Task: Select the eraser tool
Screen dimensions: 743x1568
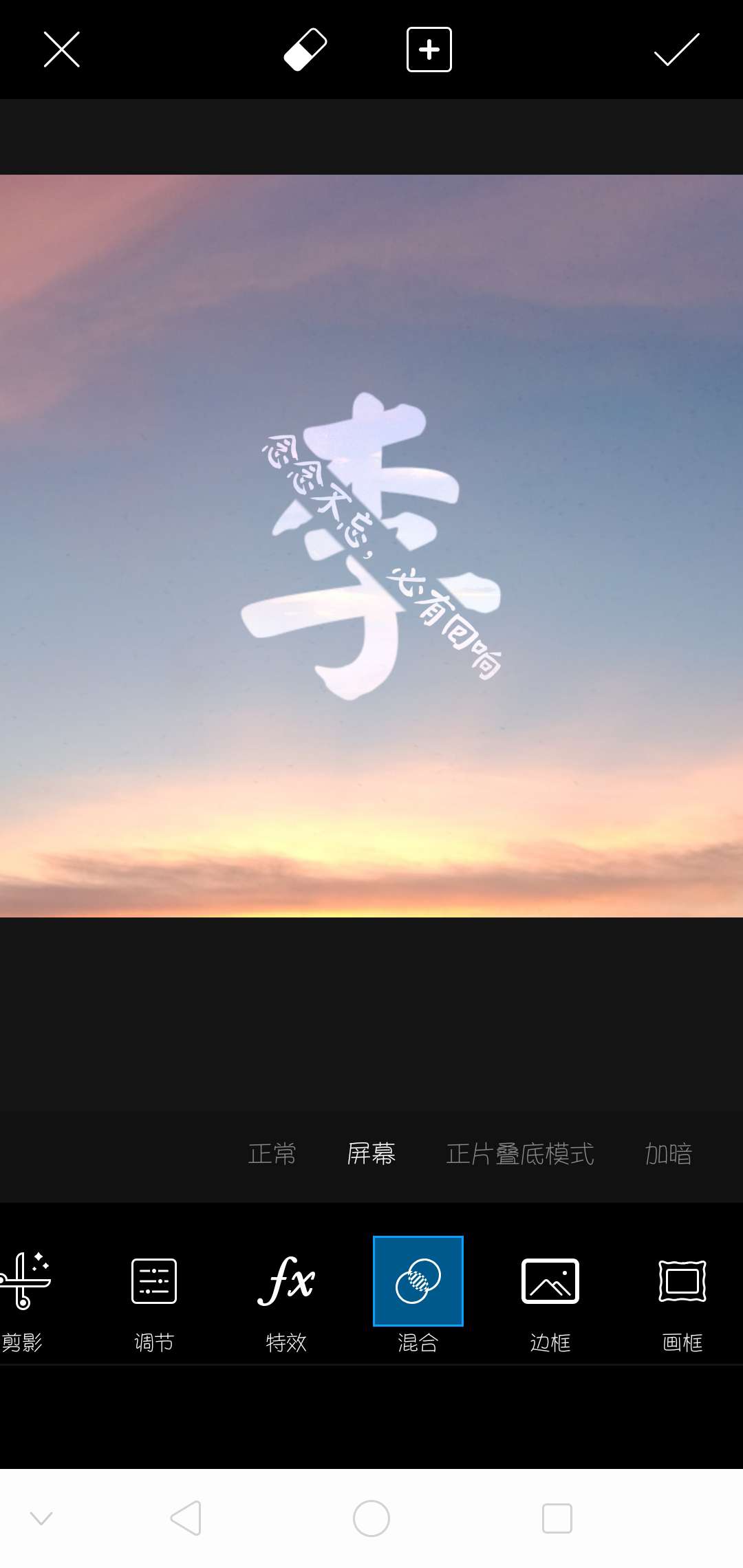Action: (x=305, y=50)
